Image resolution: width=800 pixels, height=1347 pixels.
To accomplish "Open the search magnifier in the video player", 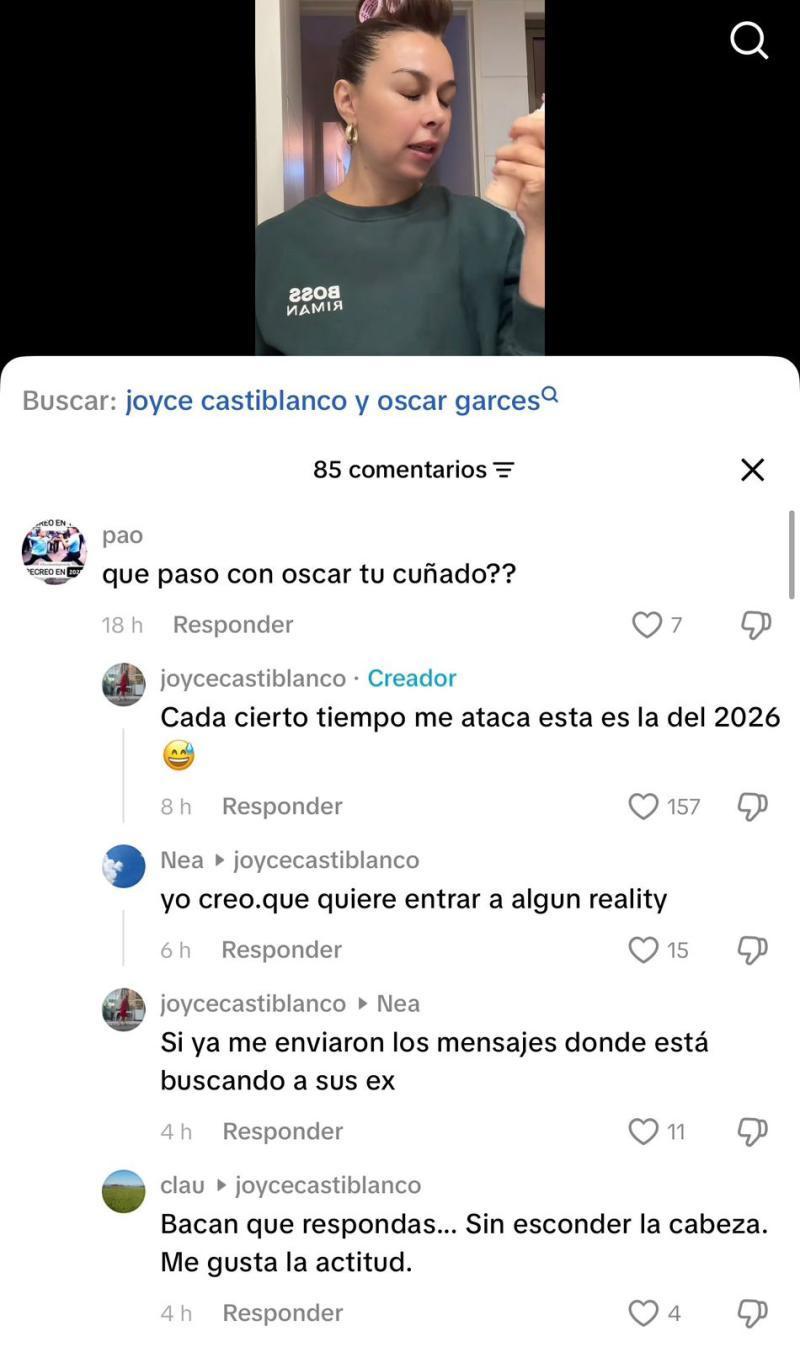I will click(x=748, y=42).
